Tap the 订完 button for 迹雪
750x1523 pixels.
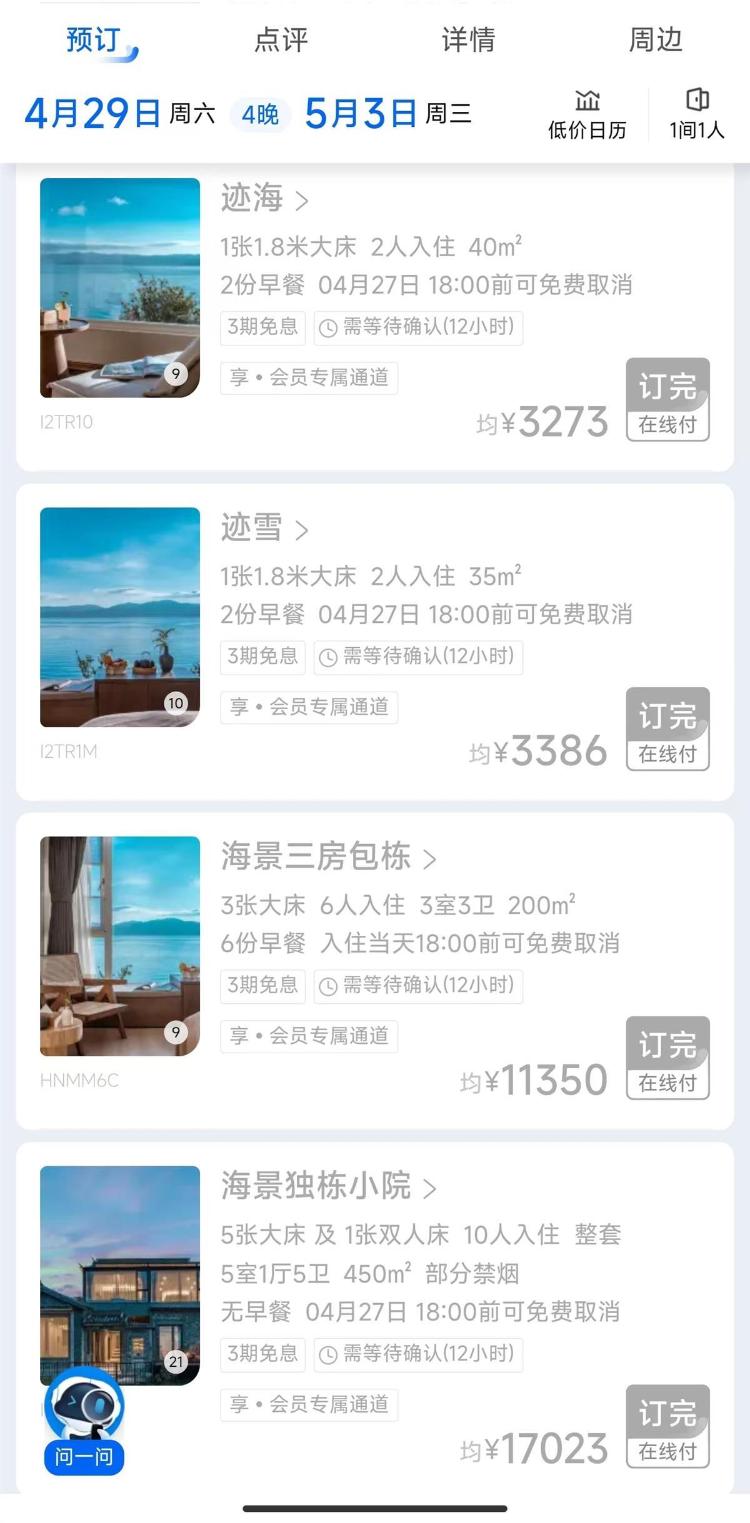click(x=668, y=729)
